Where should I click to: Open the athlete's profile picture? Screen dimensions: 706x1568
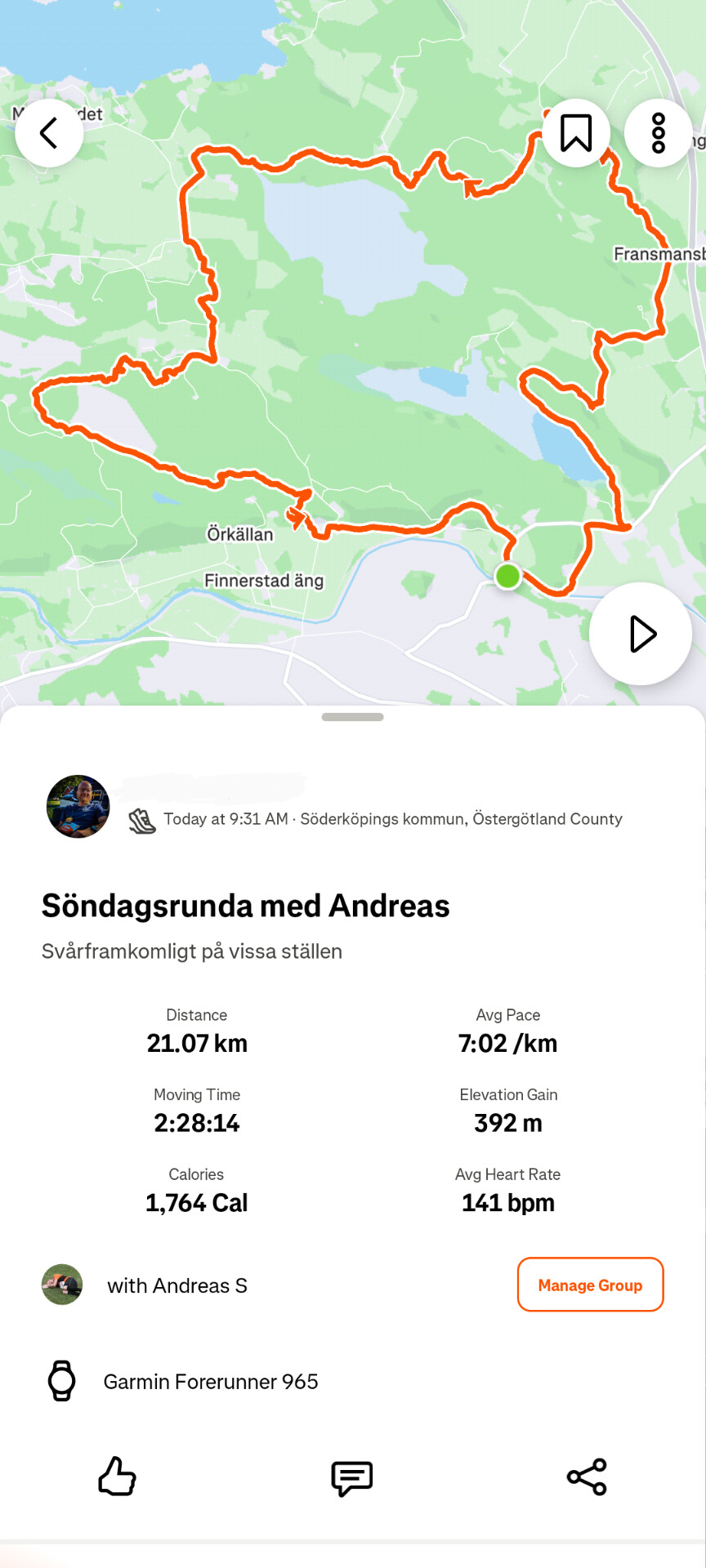tap(78, 807)
